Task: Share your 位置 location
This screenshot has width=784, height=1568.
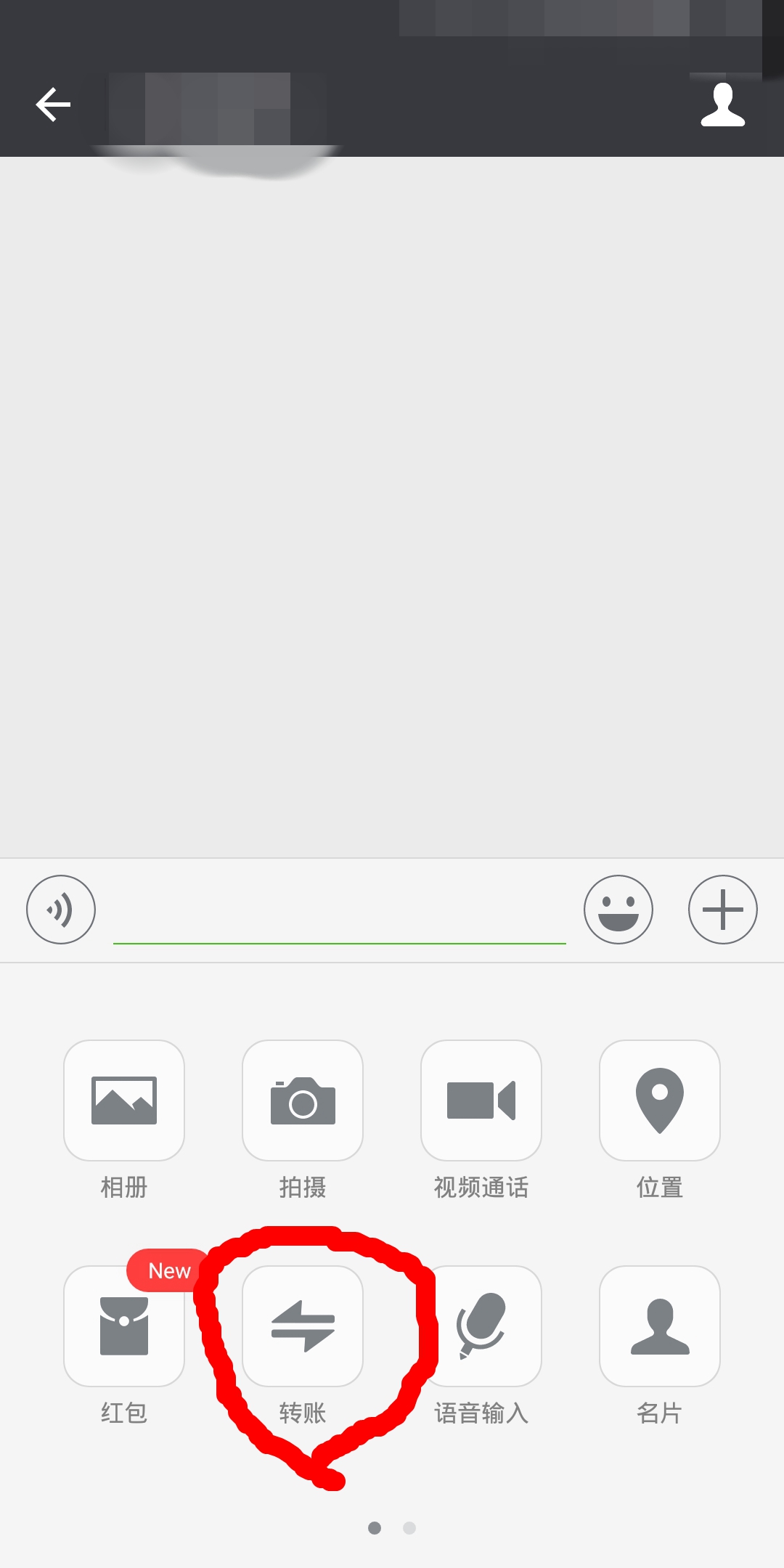Action: (x=660, y=1101)
